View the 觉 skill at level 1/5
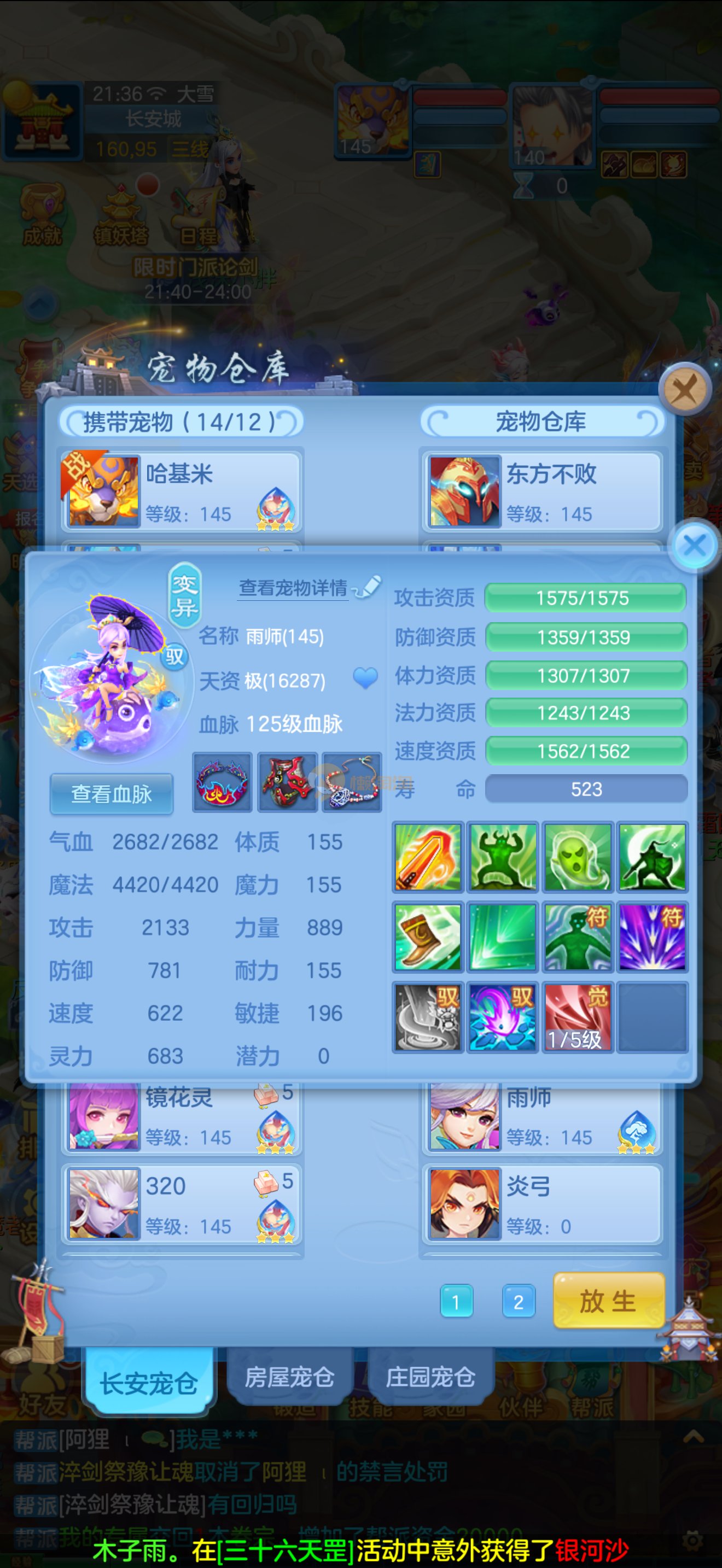 click(577, 1016)
